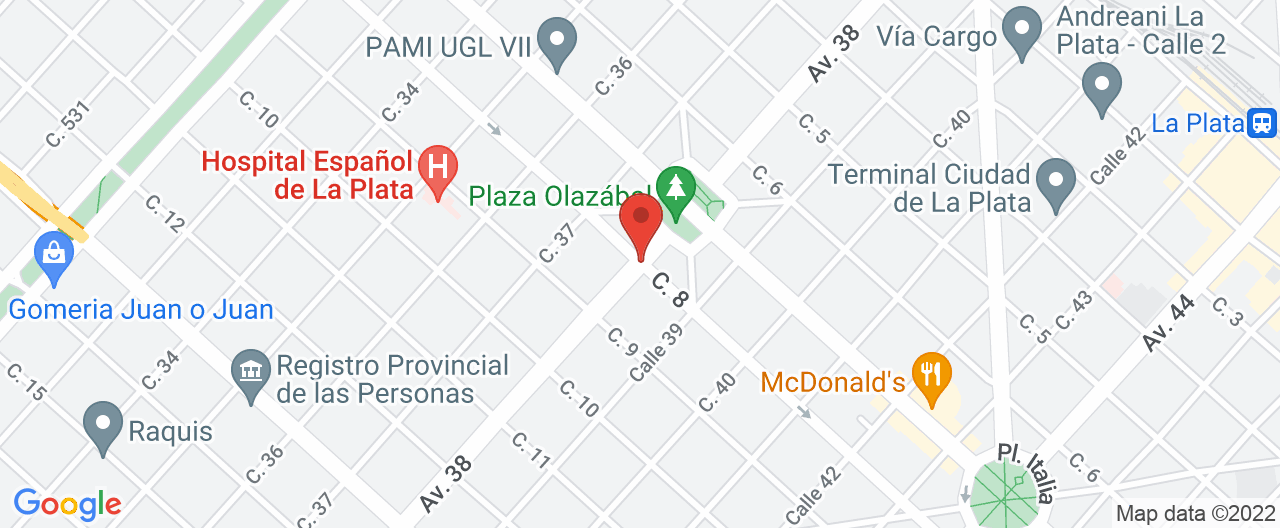
Task: Select the Plaza Olazábal park marker
Action: tap(676, 190)
